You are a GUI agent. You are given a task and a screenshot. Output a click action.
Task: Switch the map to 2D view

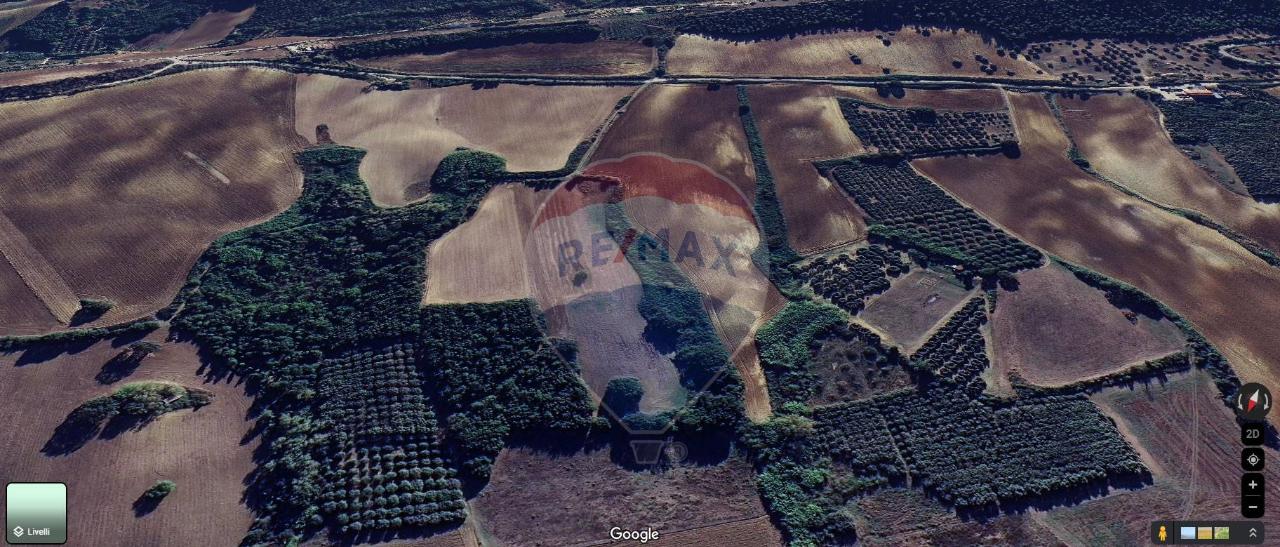click(x=1252, y=434)
